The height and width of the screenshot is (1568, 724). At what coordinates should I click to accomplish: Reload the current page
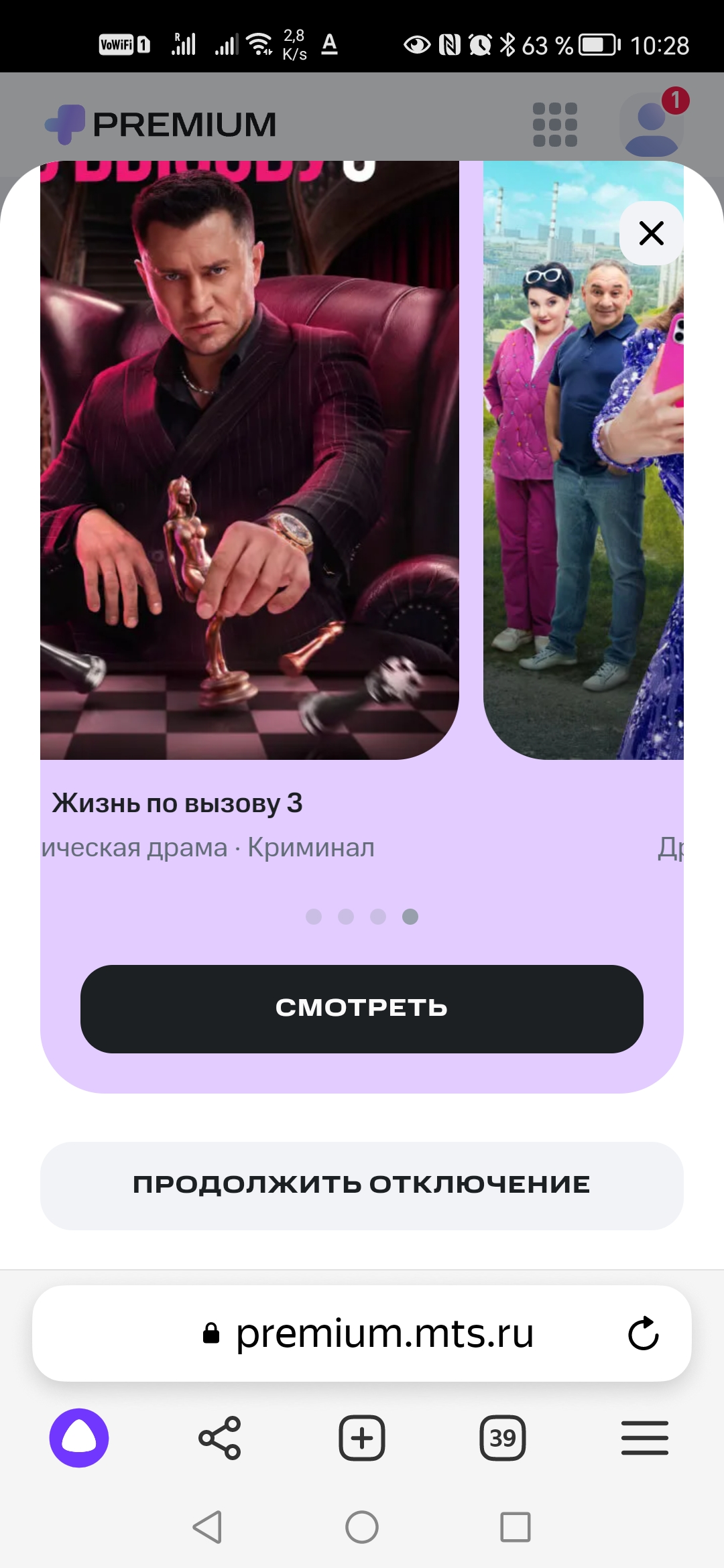(644, 1334)
